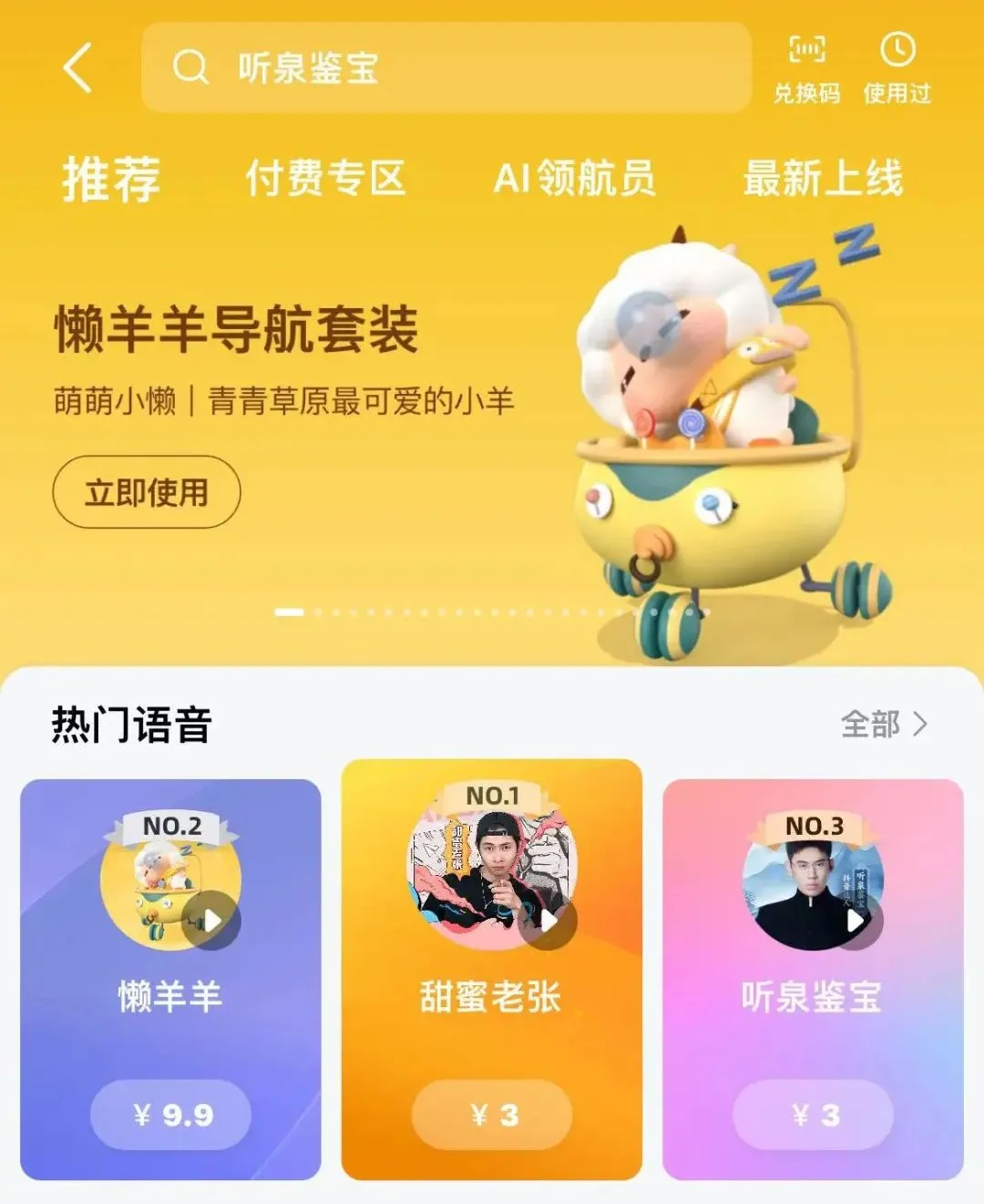Open the NO.1 甜蜜老张 avatar thumbnail
The width and height of the screenshot is (984, 1204).
[x=492, y=870]
